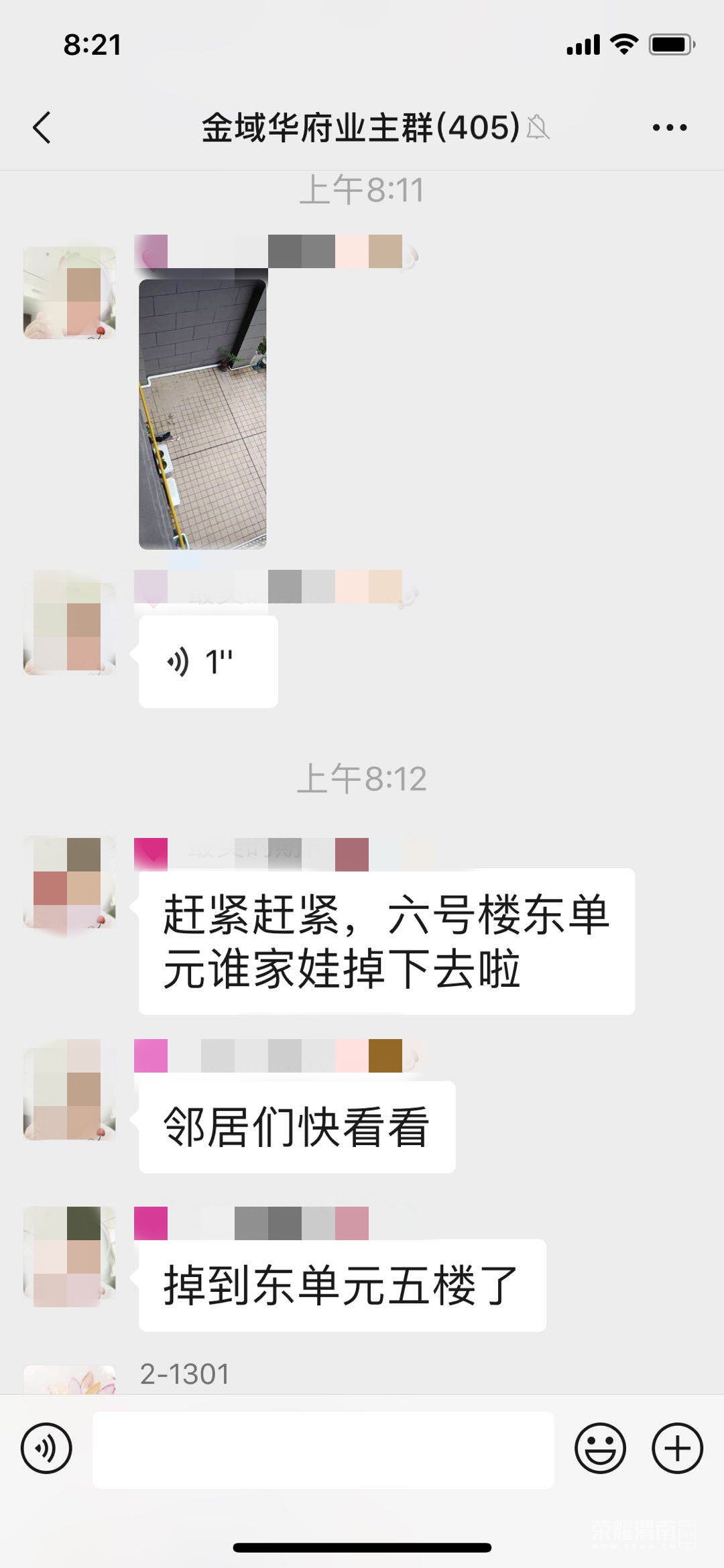The image size is (724, 1568).
Task: Open the plus attachments panel
Action: tap(677, 1448)
